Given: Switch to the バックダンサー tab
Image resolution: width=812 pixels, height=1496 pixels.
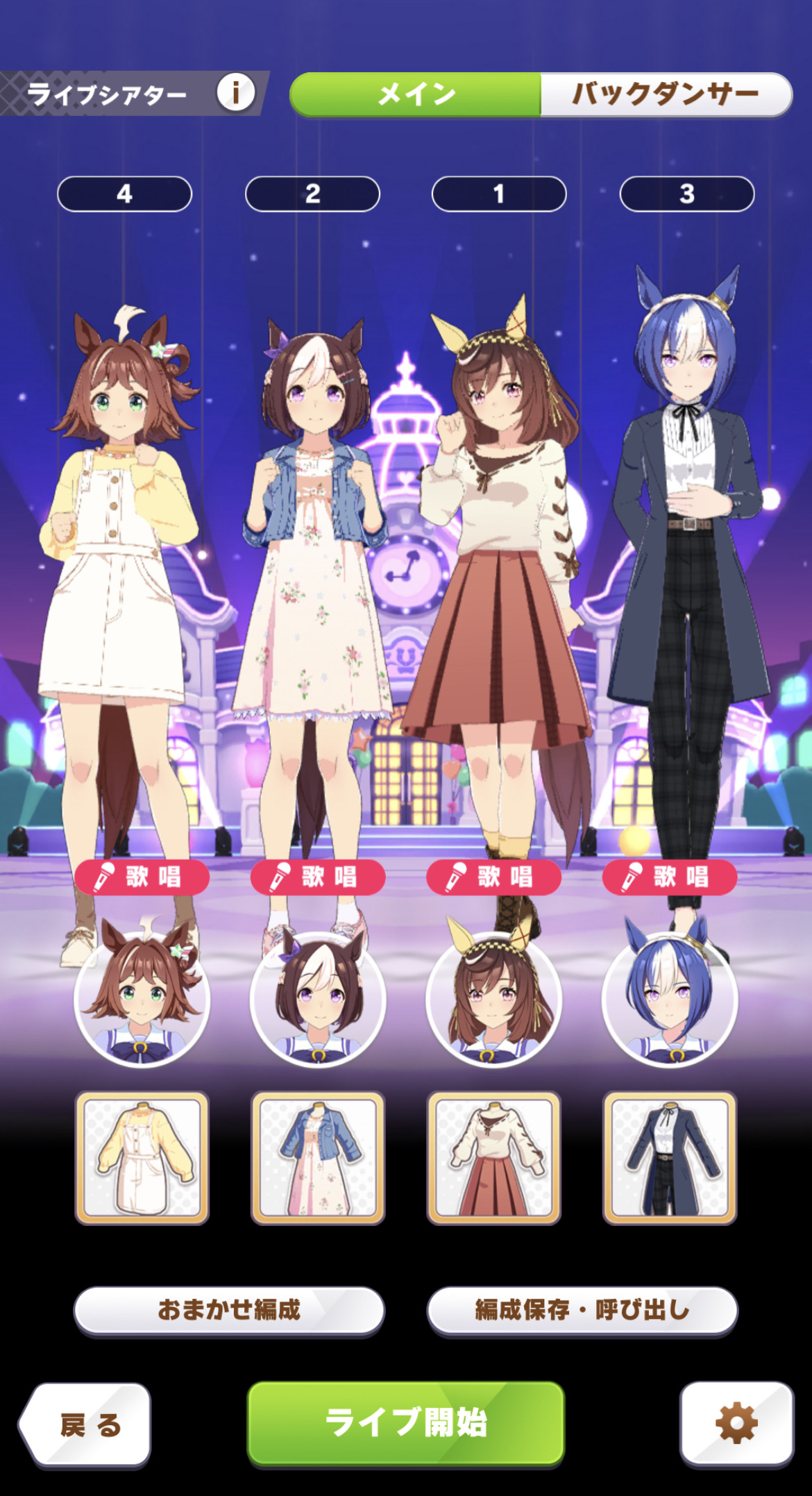Looking at the screenshot, I should pyautogui.click(x=665, y=94).
